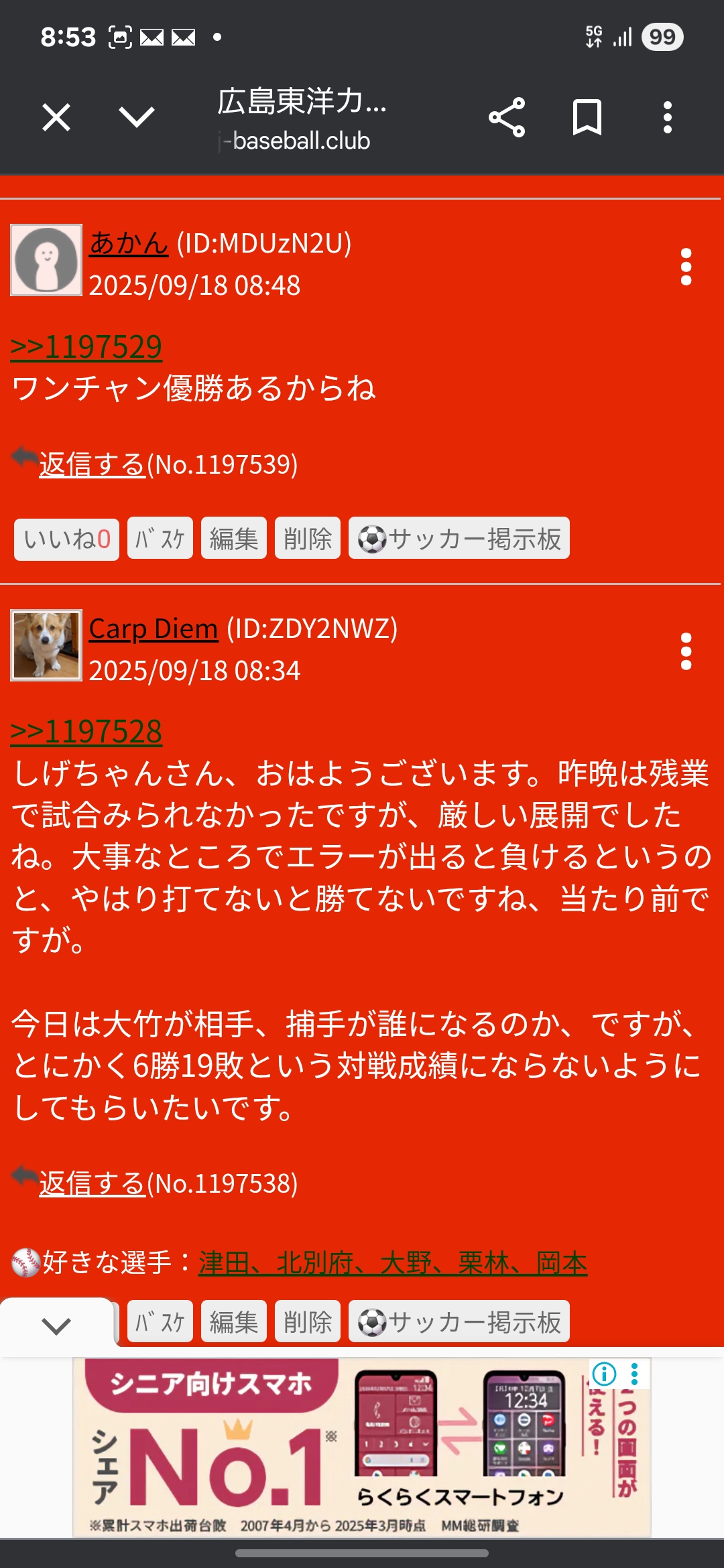Open サッカー掲示板 from あかん's post
The width and height of the screenshot is (724, 1568).
(x=459, y=539)
